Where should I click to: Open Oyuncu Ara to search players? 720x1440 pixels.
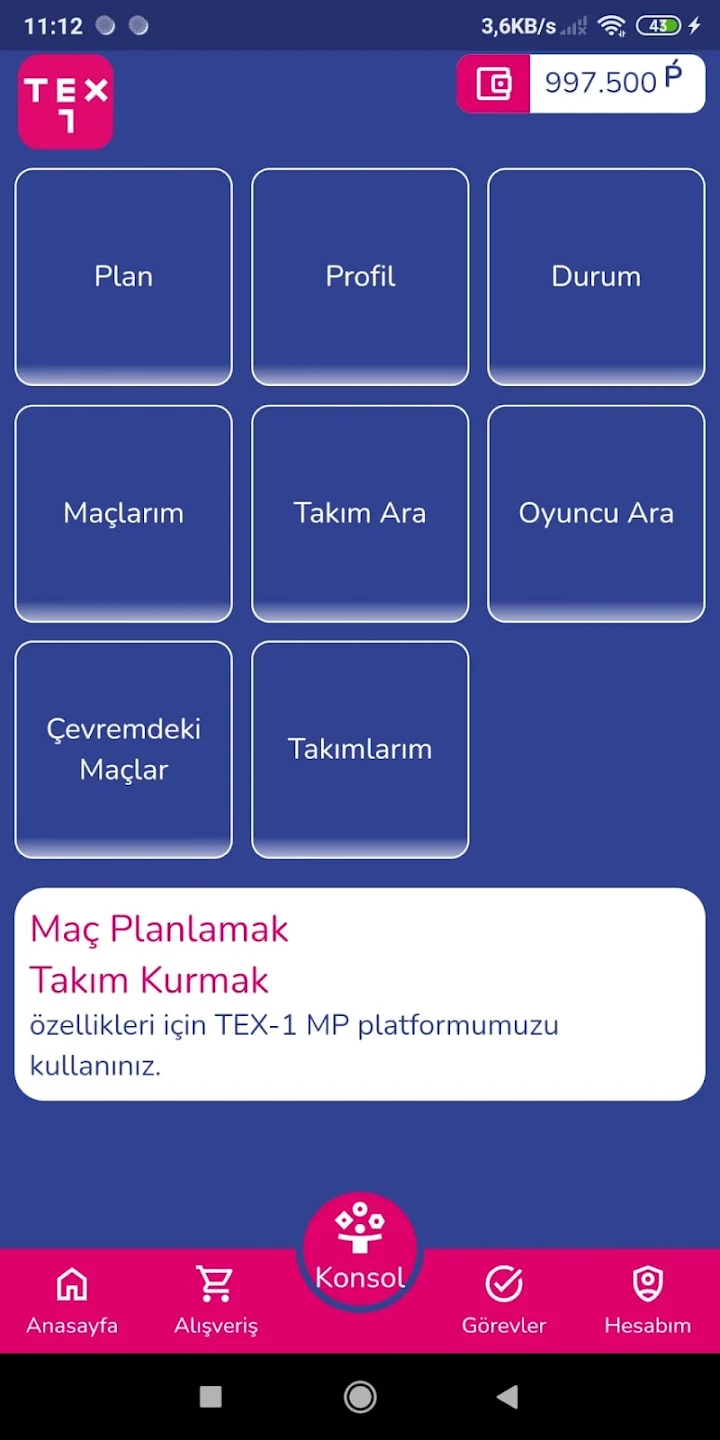pyautogui.click(x=596, y=513)
